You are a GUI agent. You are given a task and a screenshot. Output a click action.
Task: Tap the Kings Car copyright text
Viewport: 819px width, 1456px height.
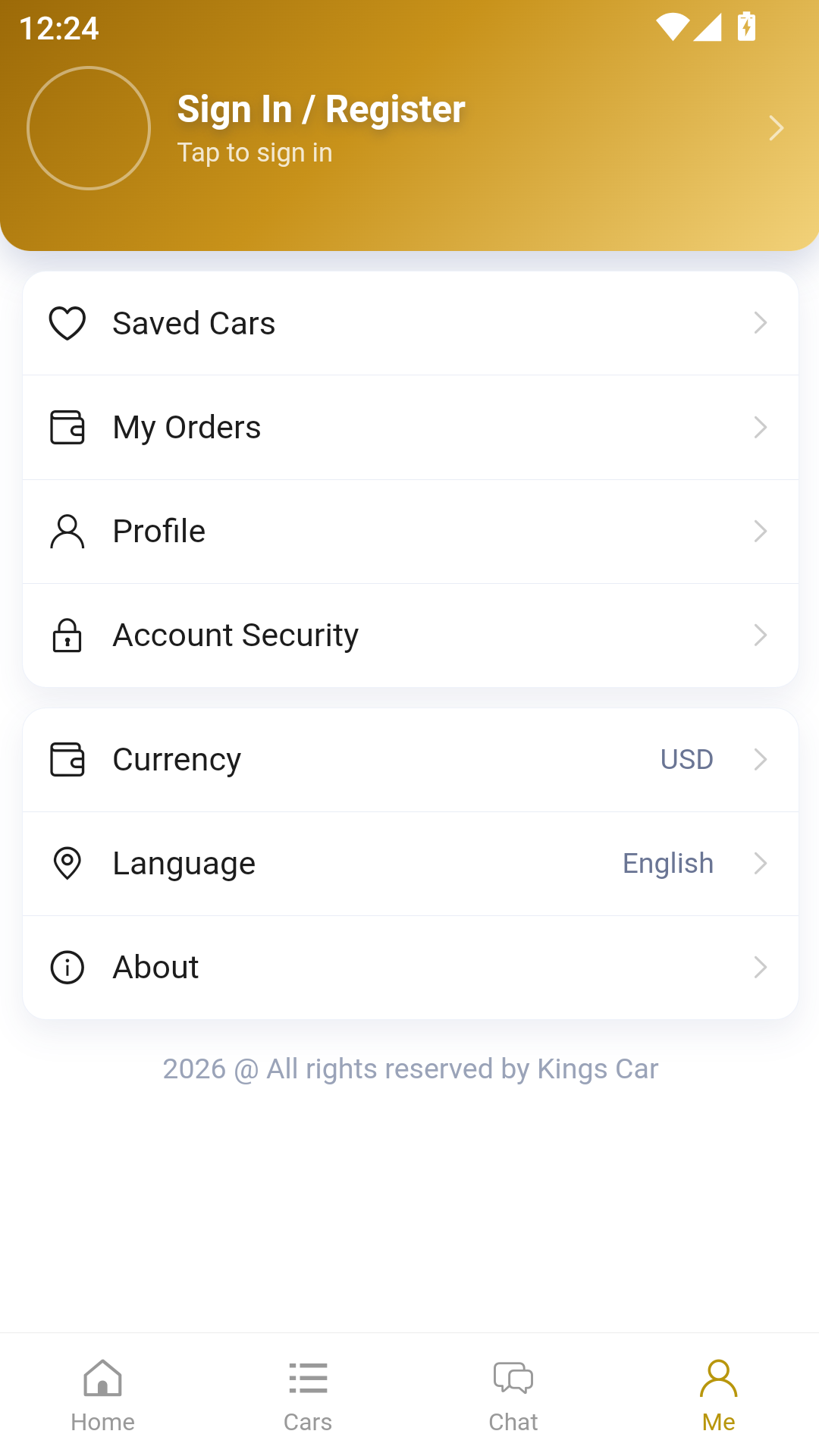pos(409,1068)
